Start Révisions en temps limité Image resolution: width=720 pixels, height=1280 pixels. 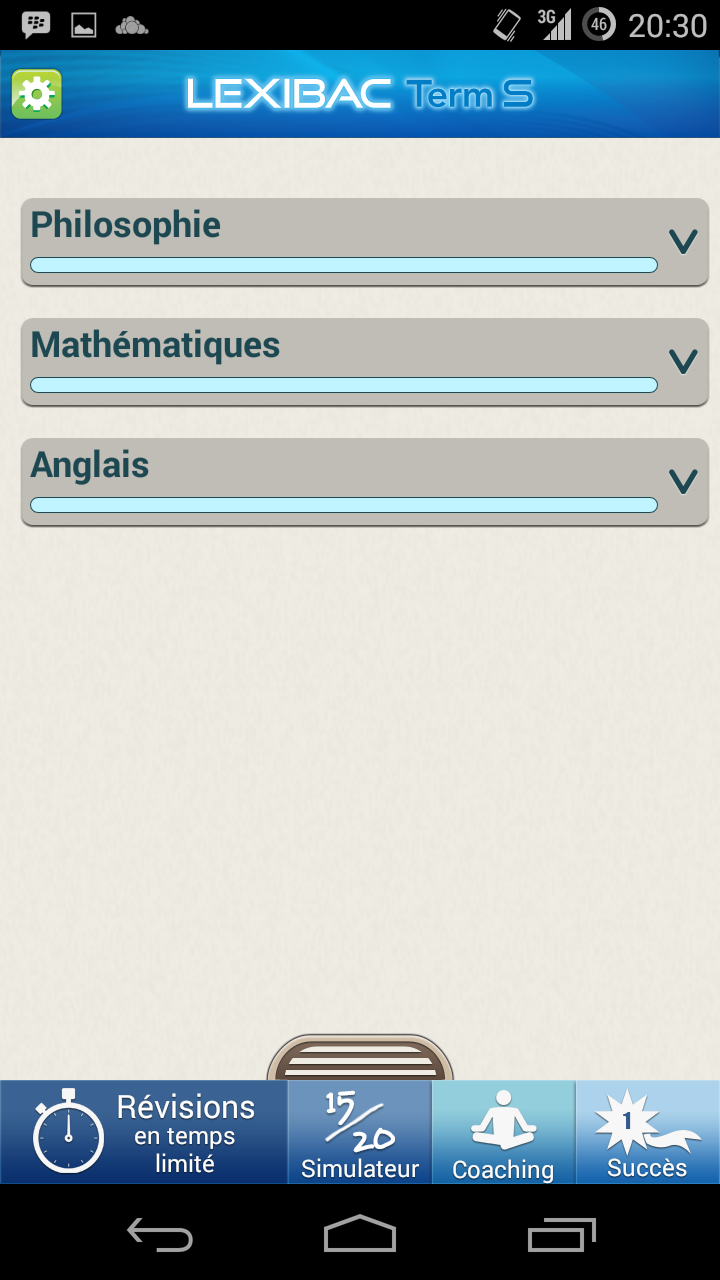pos(144,1132)
